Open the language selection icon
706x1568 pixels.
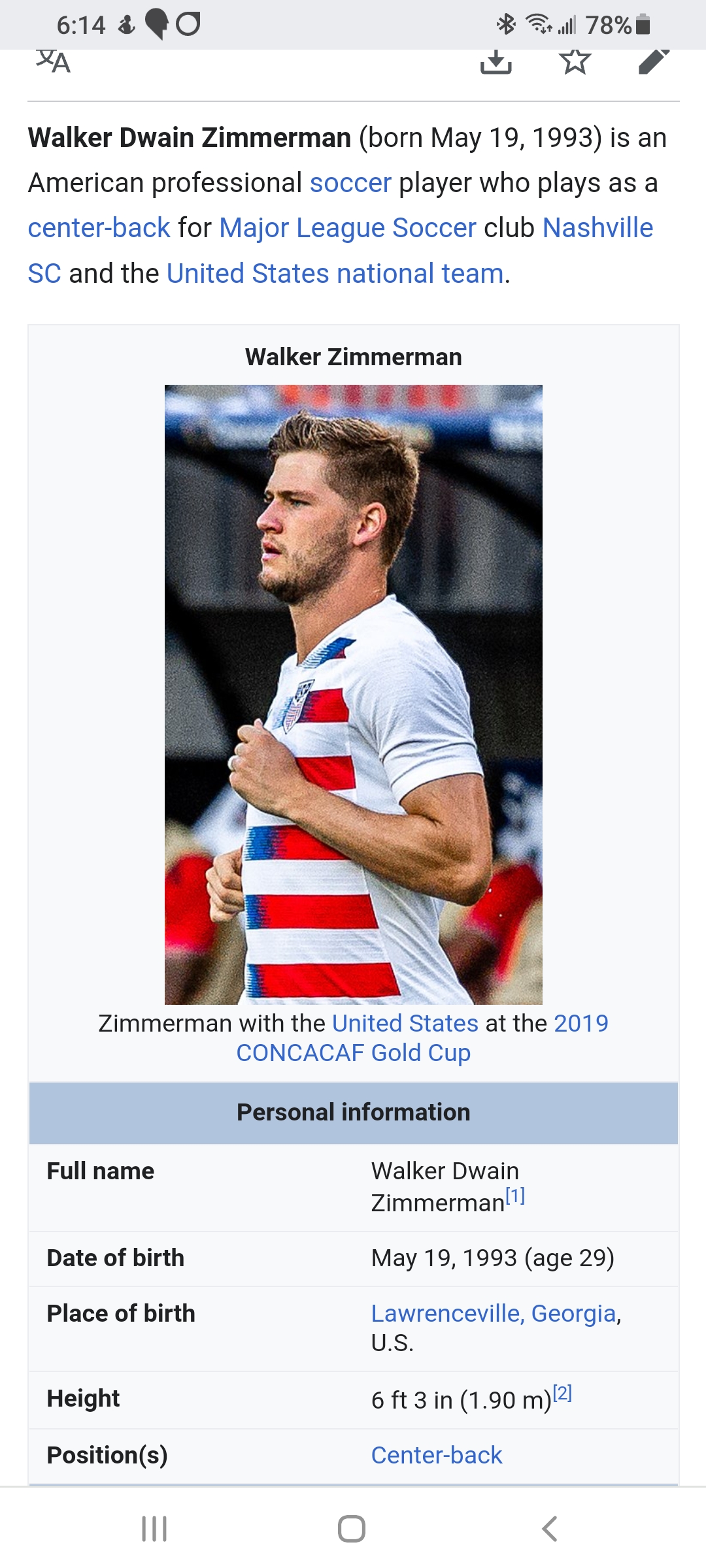coord(53,62)
